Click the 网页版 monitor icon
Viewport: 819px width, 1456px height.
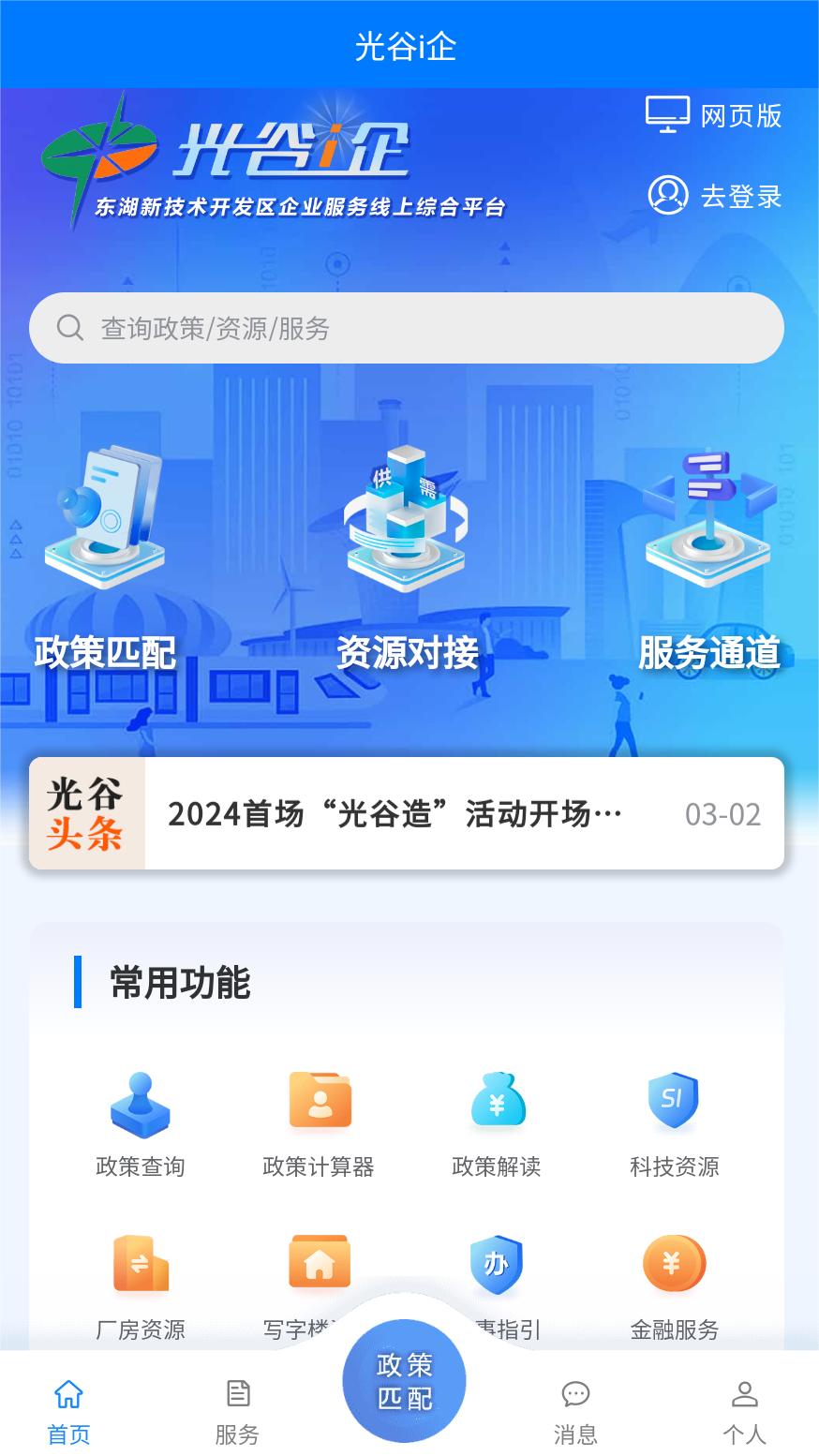[667, 114]
